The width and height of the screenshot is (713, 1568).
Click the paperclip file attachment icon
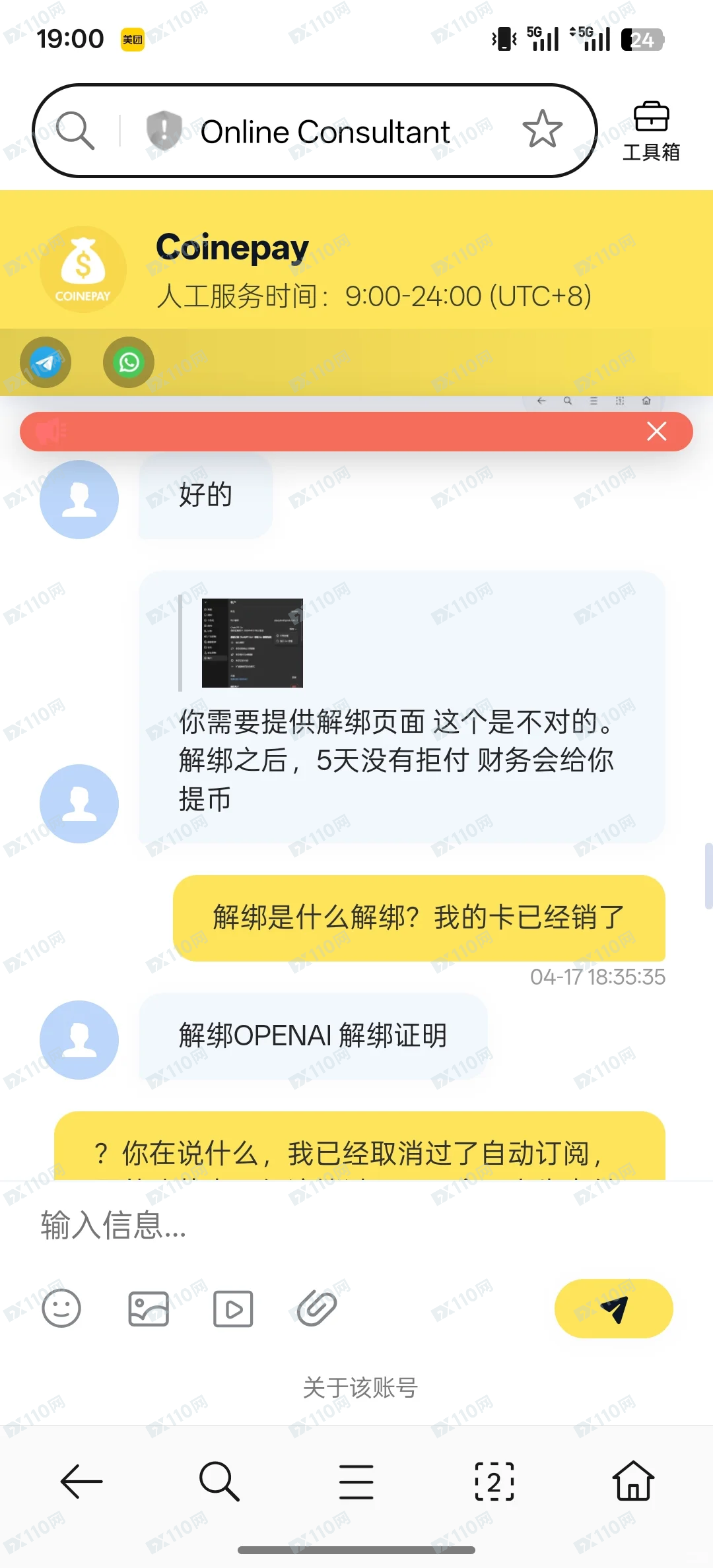(317, 1309)
